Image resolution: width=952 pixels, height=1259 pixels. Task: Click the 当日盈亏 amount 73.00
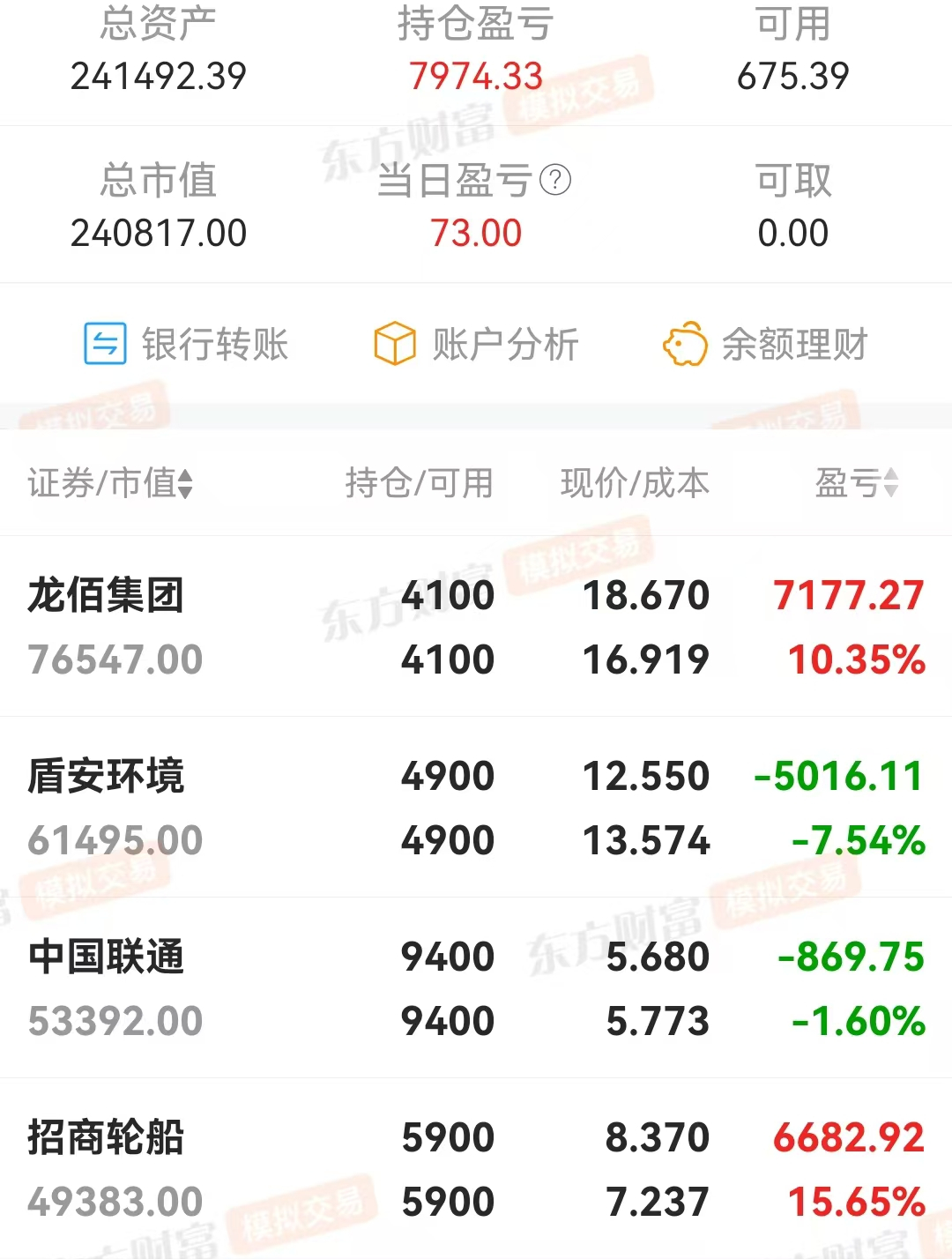[476, 232]
